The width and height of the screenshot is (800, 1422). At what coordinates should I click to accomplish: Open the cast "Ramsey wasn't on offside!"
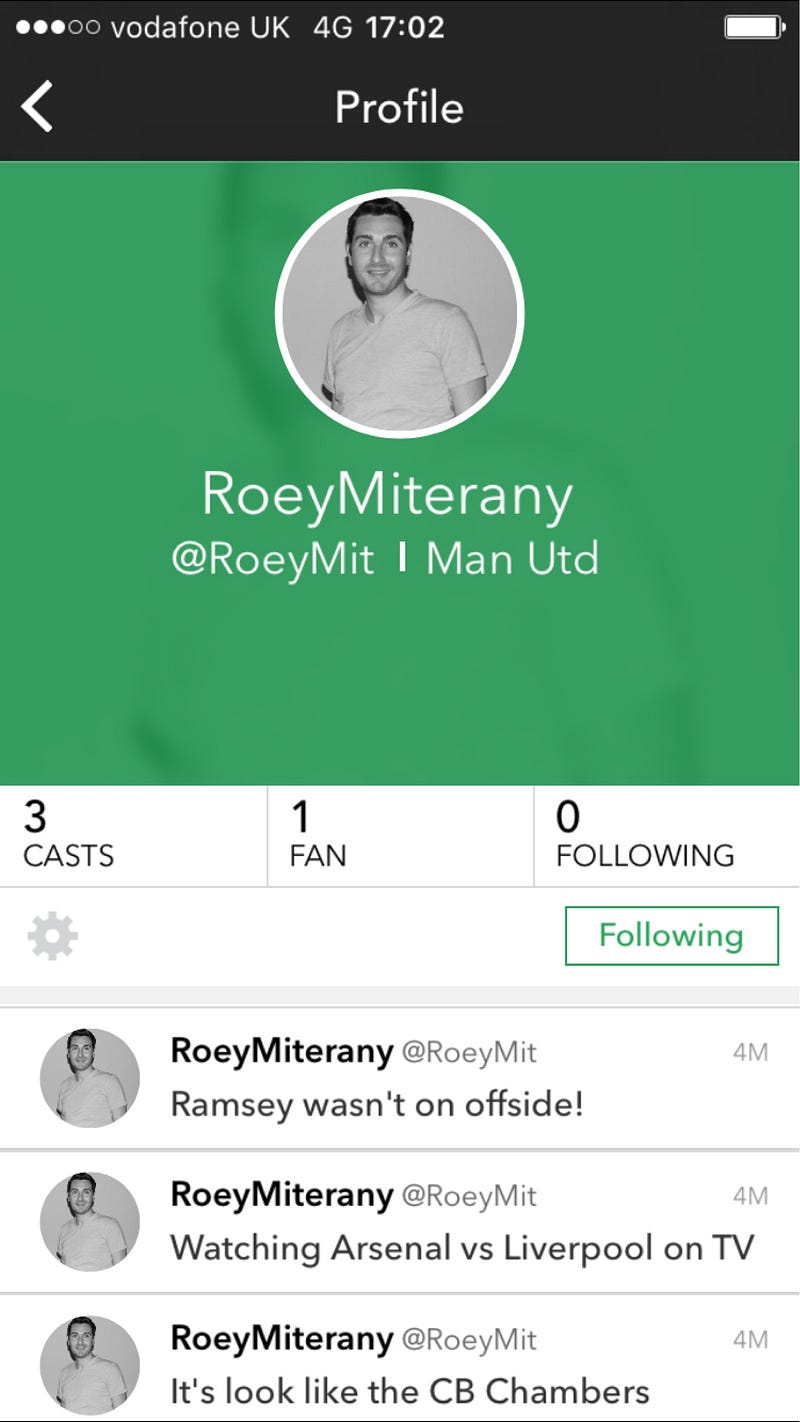(x=400, y=1079)
